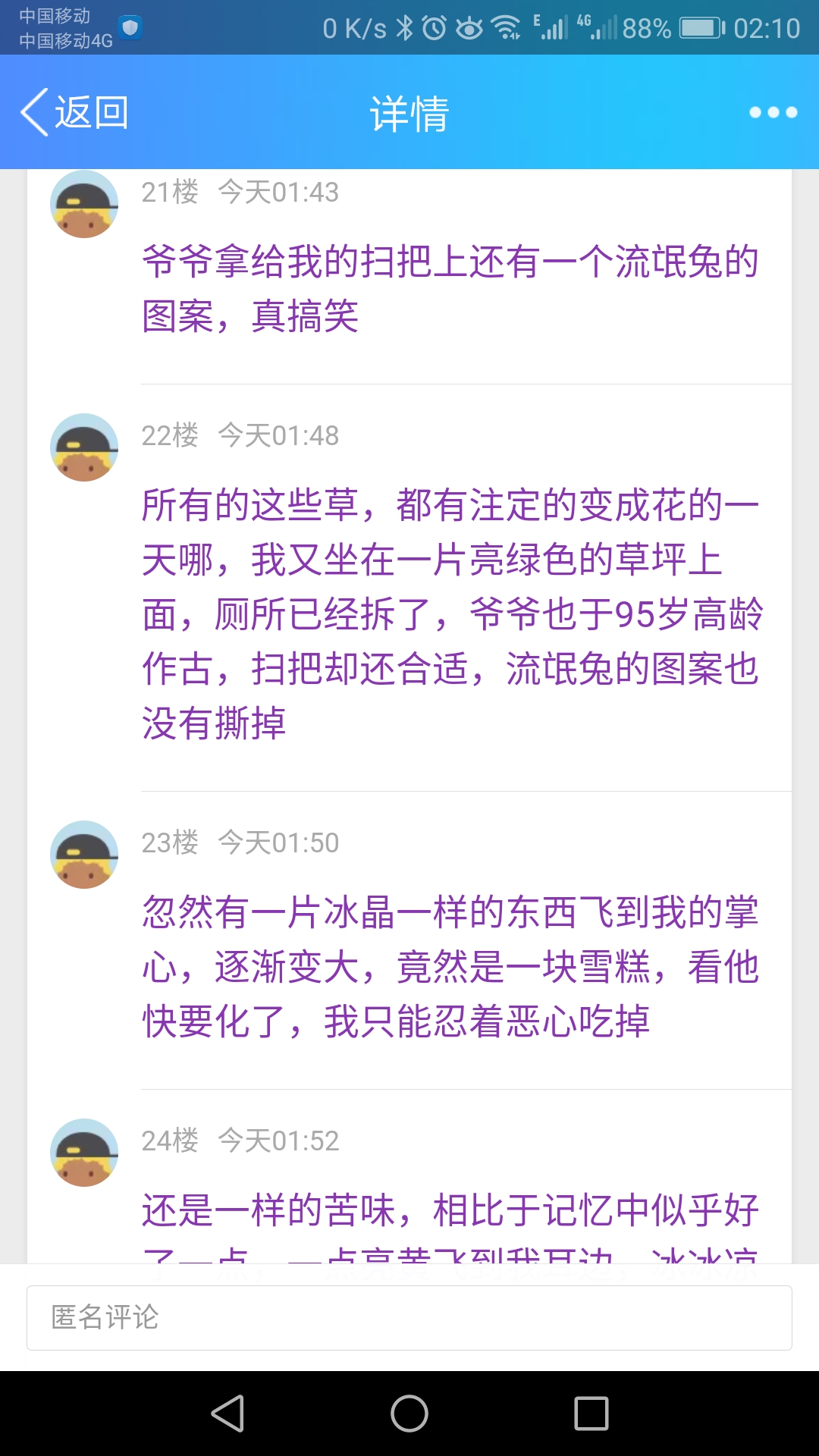
Task: Open the avatar of the 24楼 commenter
Action: [84, 1153]
